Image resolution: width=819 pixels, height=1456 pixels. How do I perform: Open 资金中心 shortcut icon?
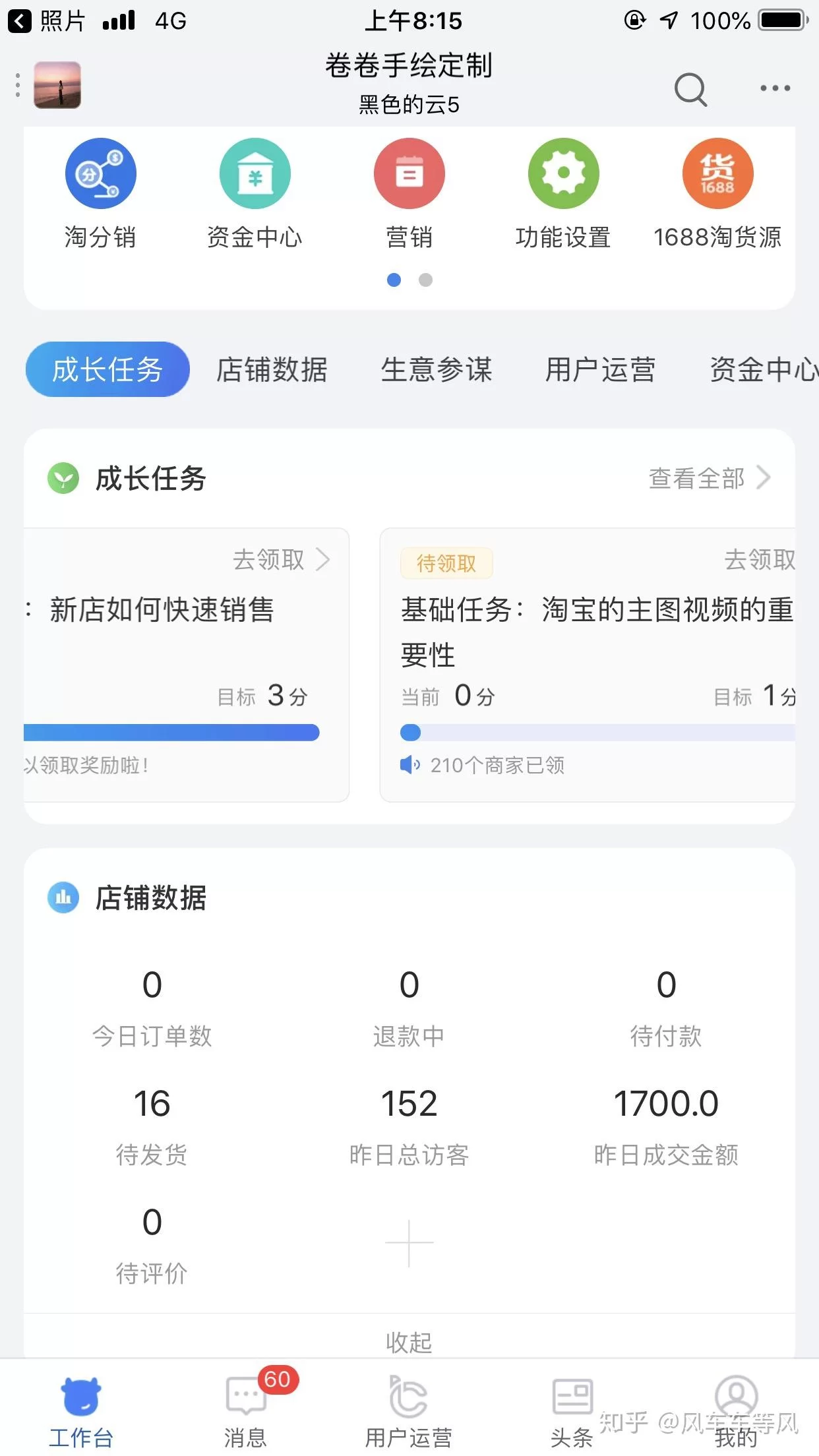(x=255, y=174)
